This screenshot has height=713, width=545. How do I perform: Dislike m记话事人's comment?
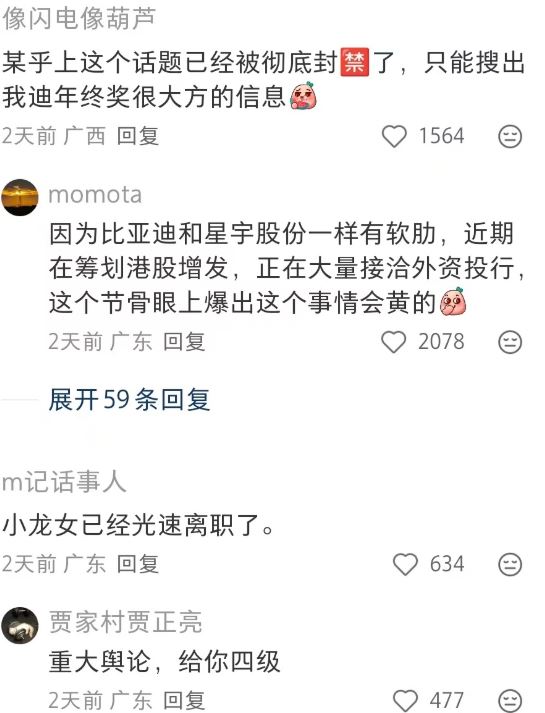point(510,564)
